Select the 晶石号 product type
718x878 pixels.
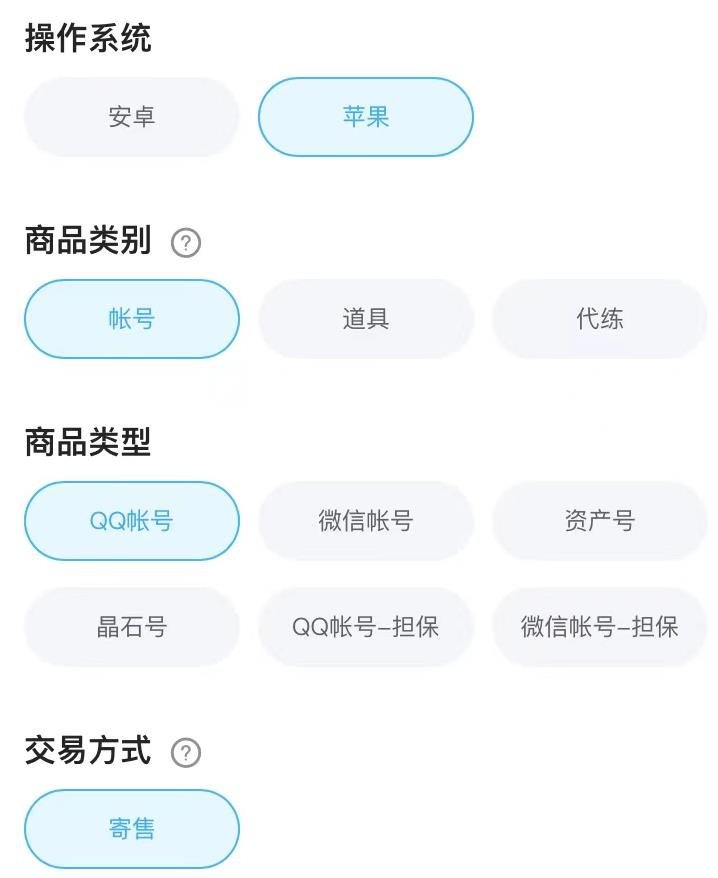(x=132, y=627)
